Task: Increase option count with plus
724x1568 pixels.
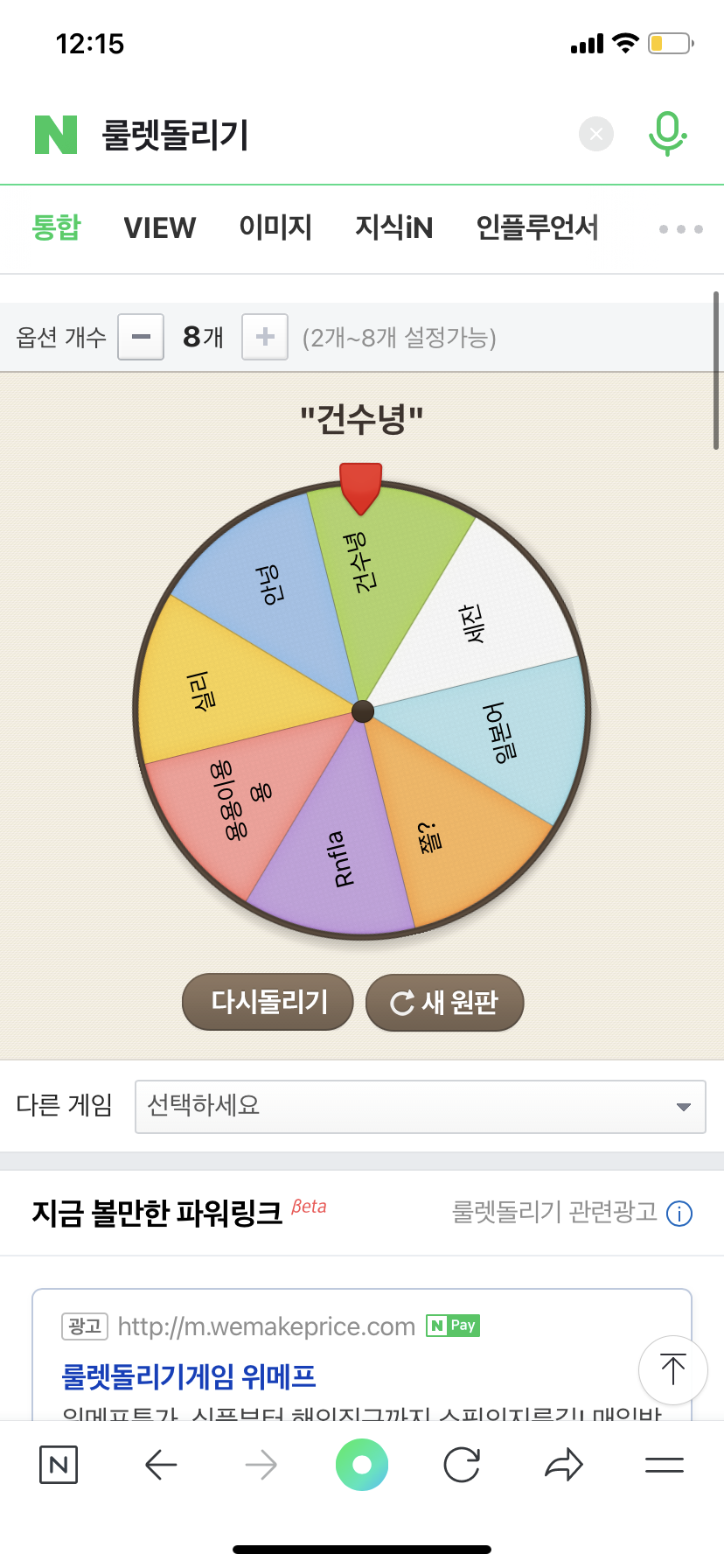Action: [265, 337]
